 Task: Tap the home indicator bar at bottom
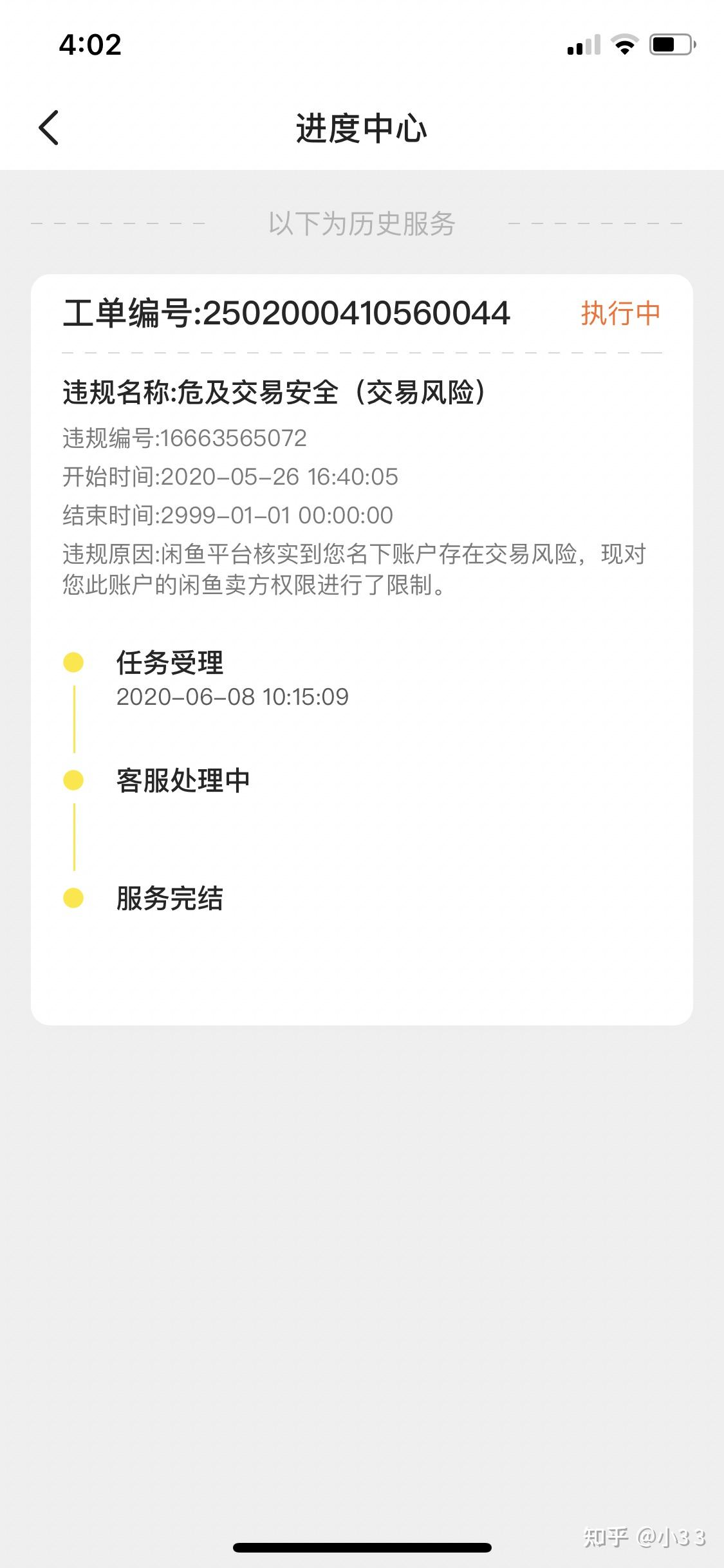pos(362,1549)
